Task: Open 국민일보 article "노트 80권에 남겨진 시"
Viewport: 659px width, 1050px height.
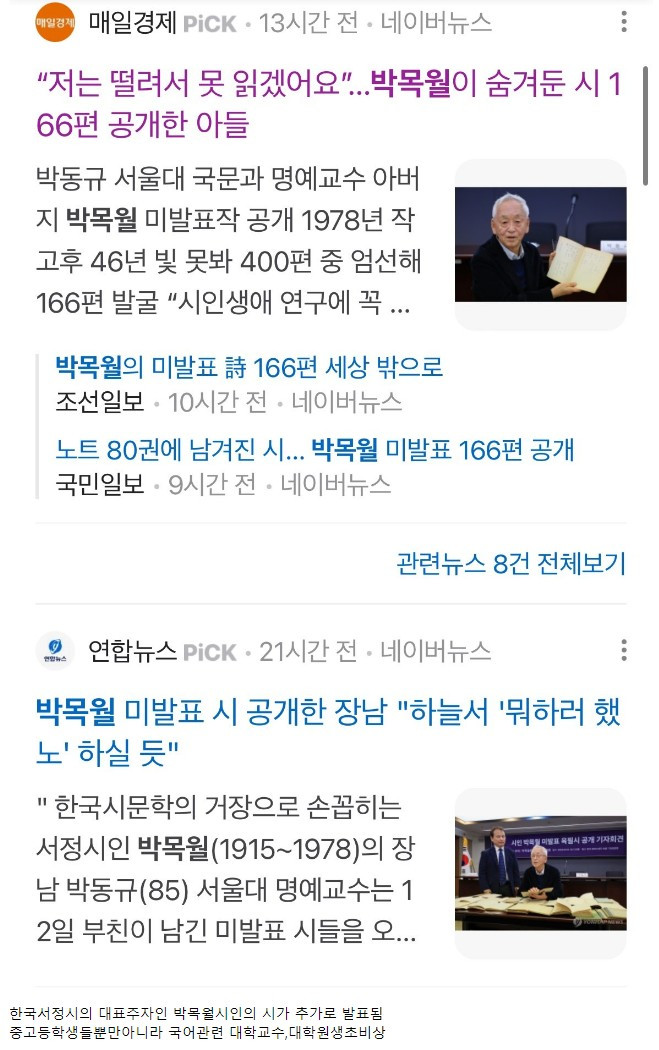Action: click(315, 449)
